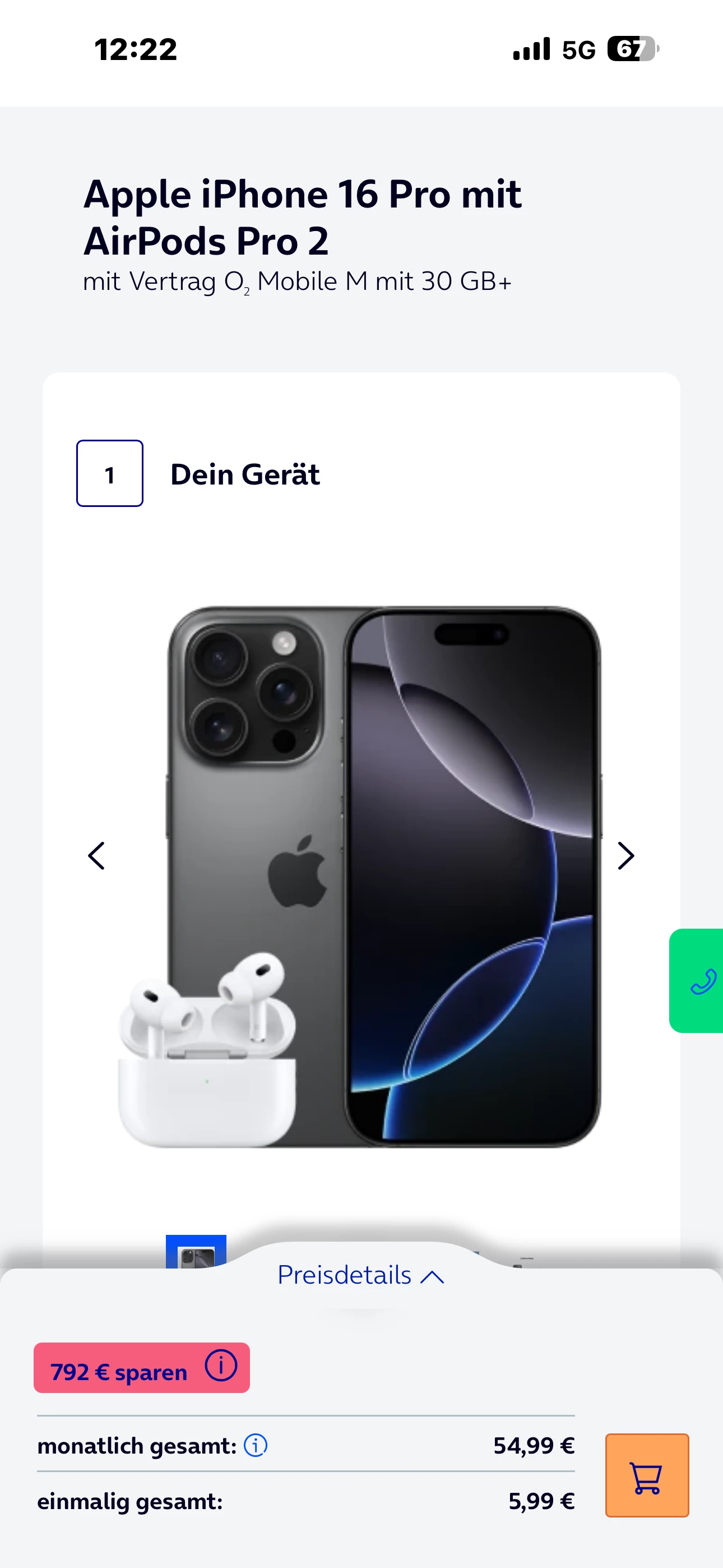The width and height of the screenshot is (723, 1568).
Task: Add to cart with orange cart button
Action: [x=646, y=1475]
